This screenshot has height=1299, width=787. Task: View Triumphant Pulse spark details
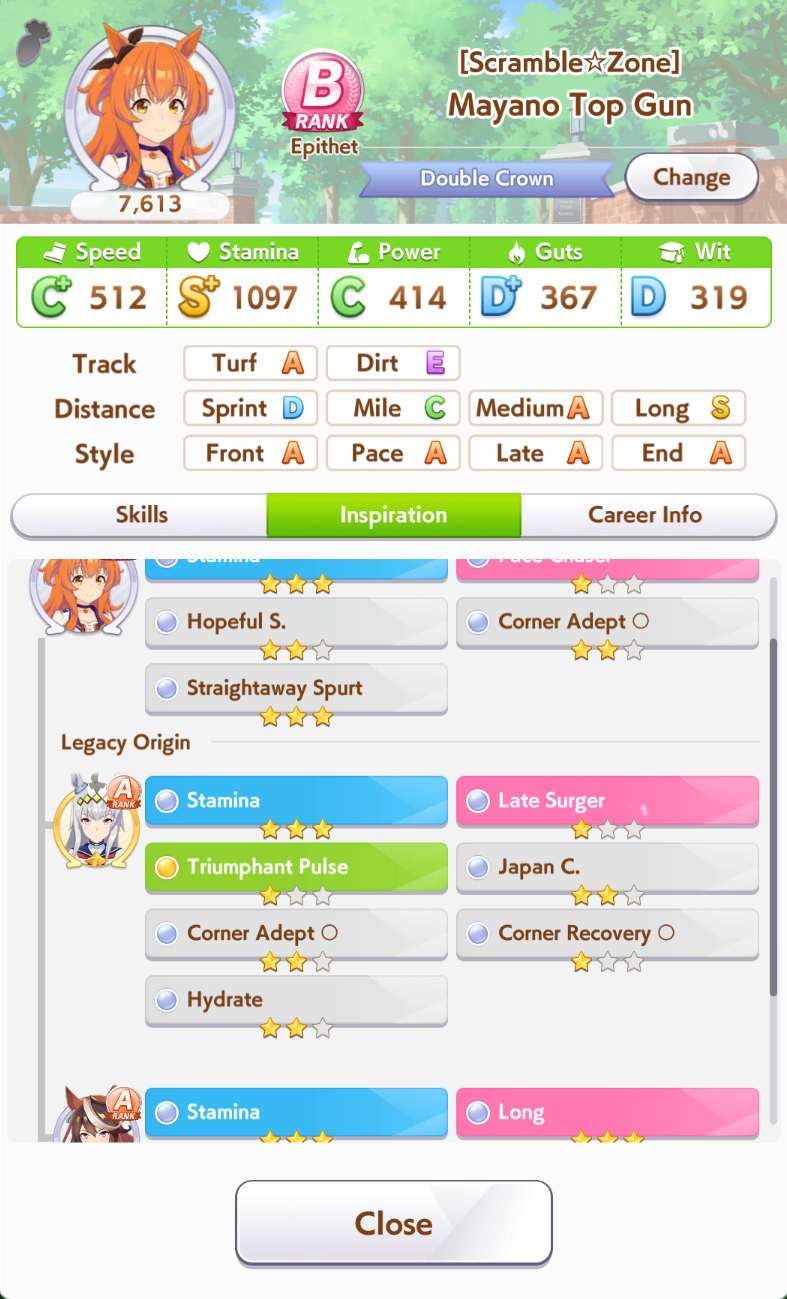[x=296, y=866]
